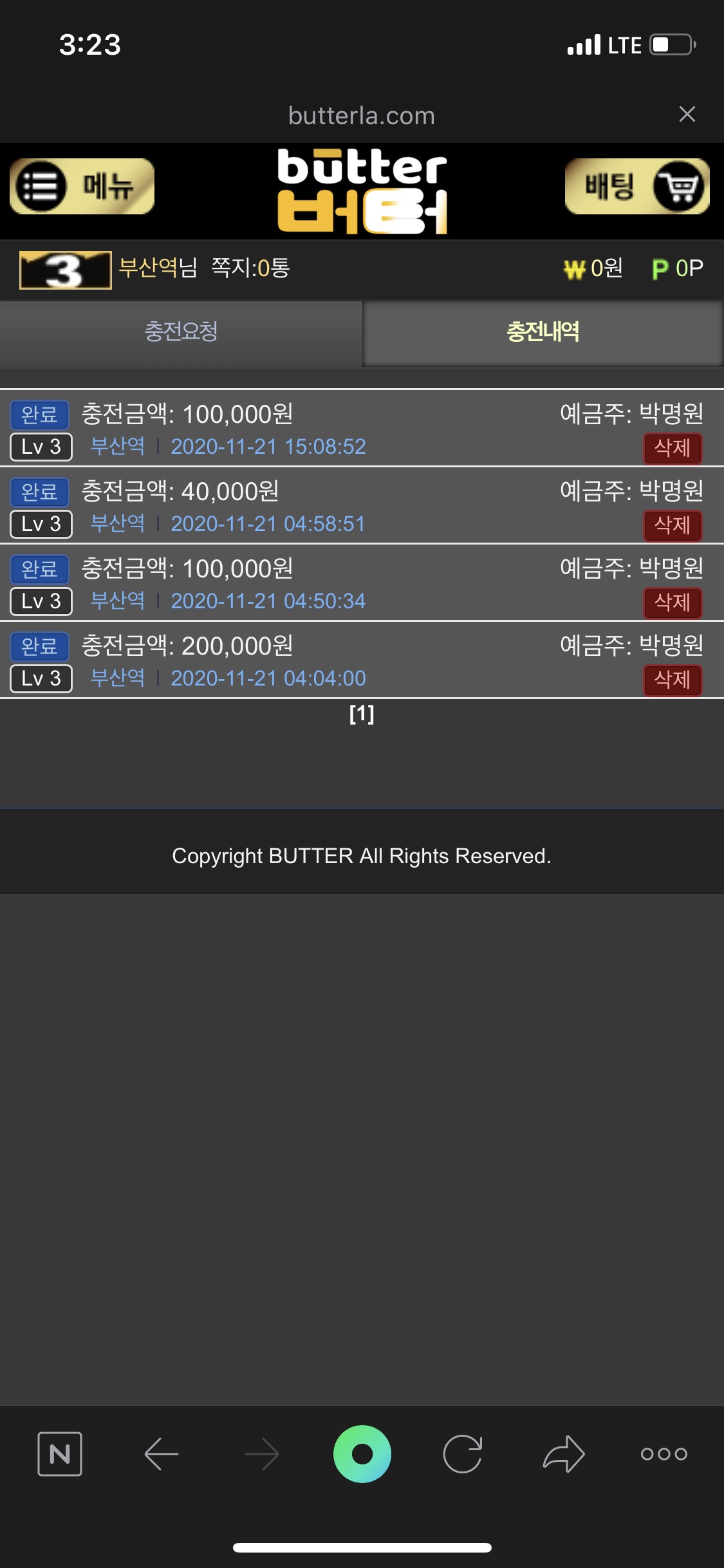
Task: Open the 배팅 cart button
Action: [636, 187]
